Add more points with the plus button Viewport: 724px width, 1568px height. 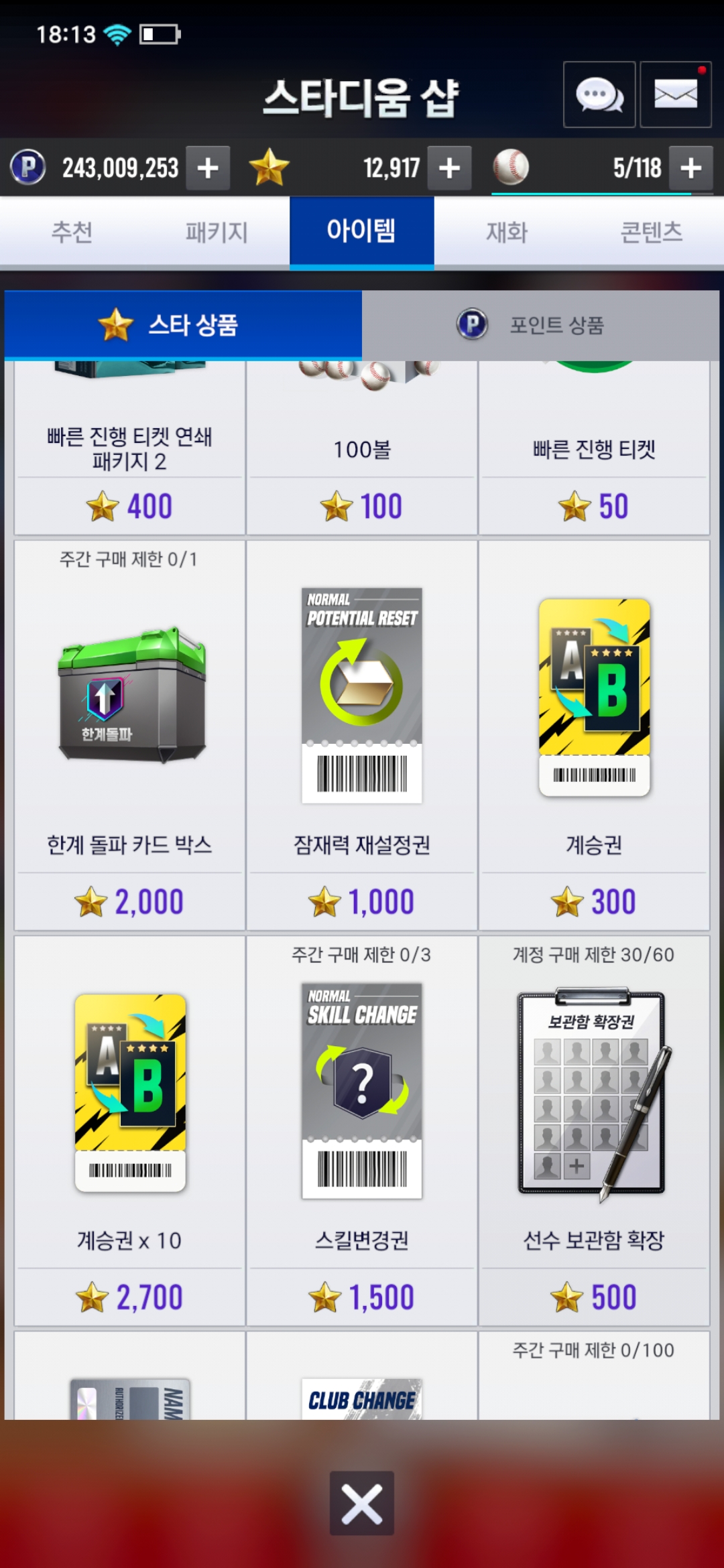click(x=208, y=168)
